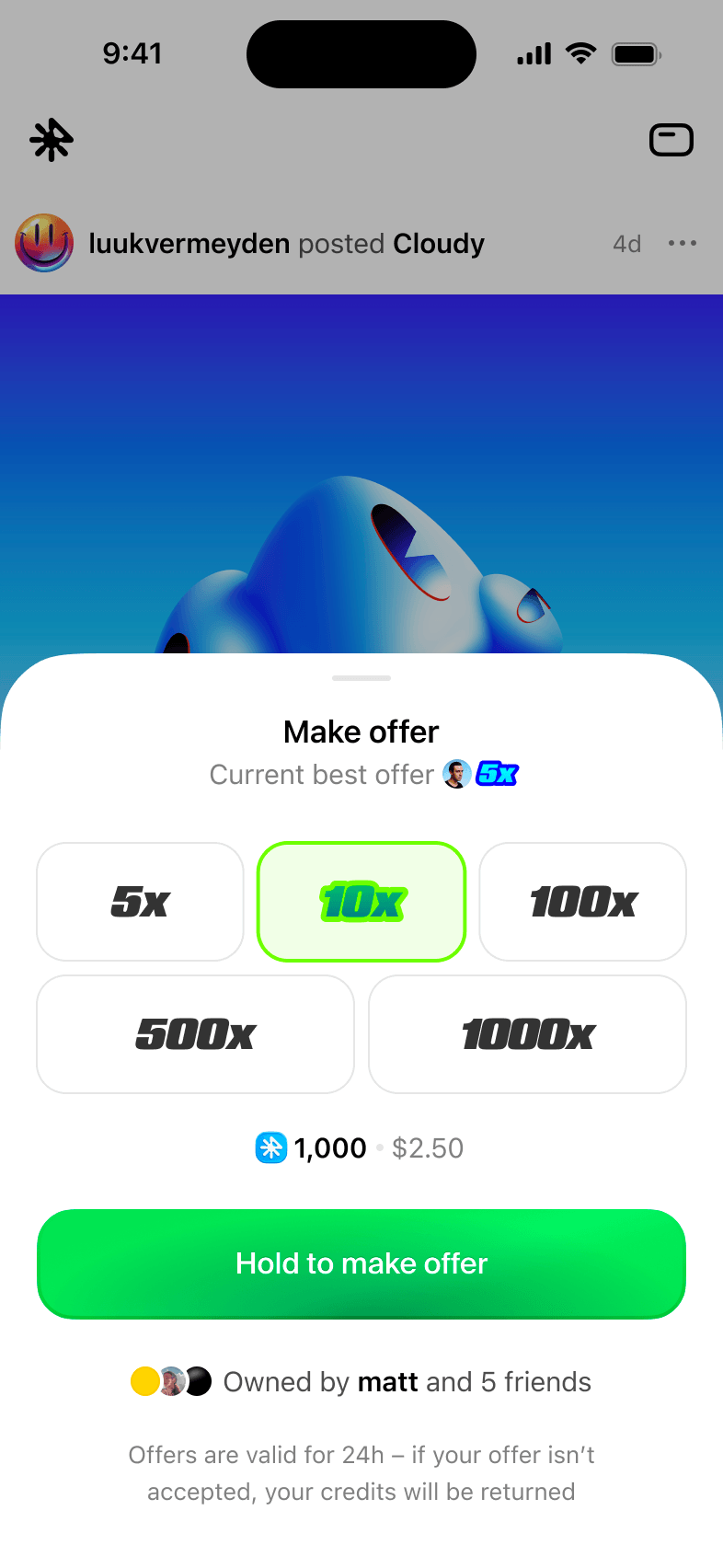
Task: Select the 5x offer option
Action: tap(140, 902)
